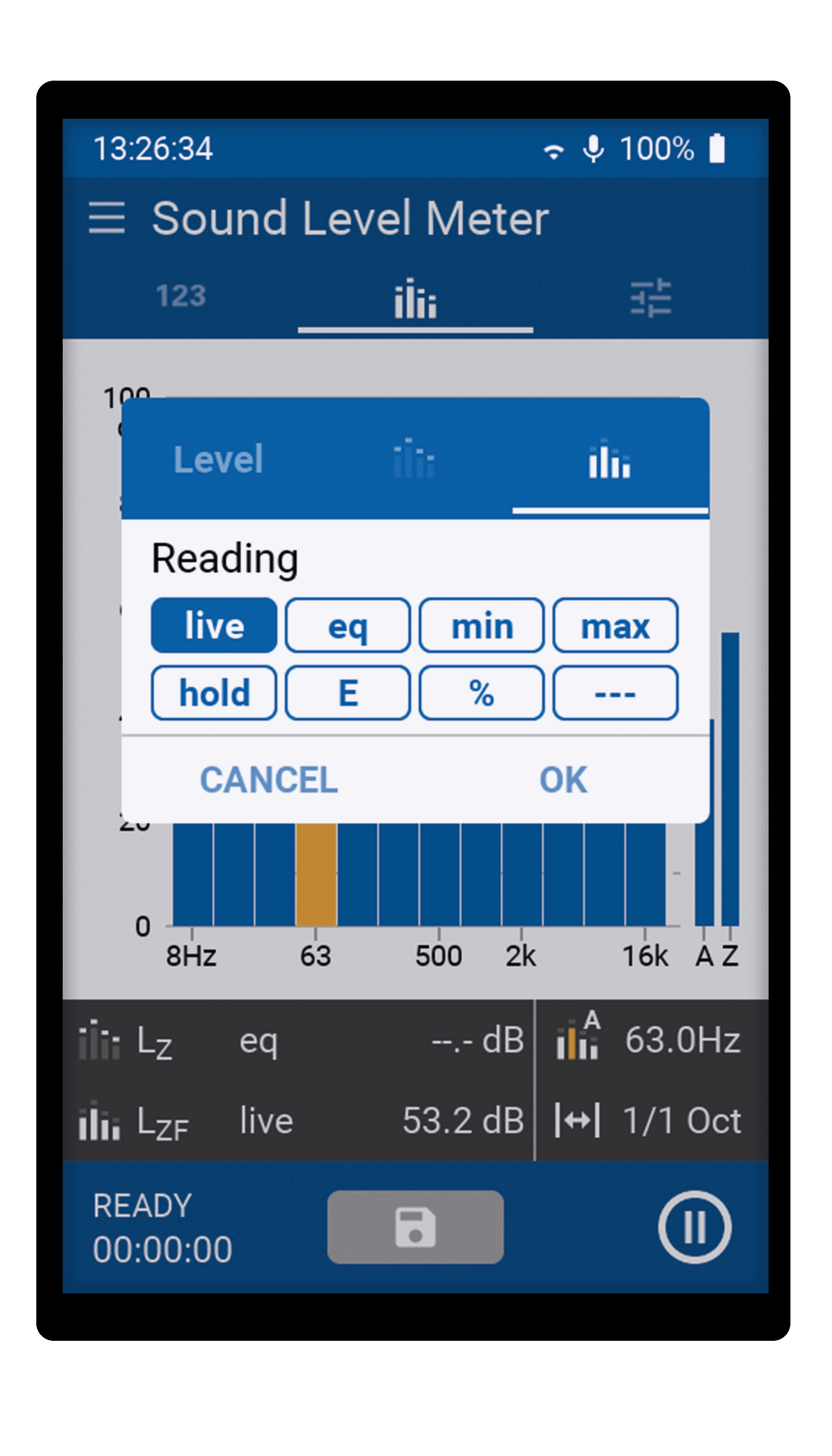The width and height of the screenshot is (832, 1456).
Task: Choose the --- reading option
Action: pos(615,693)
